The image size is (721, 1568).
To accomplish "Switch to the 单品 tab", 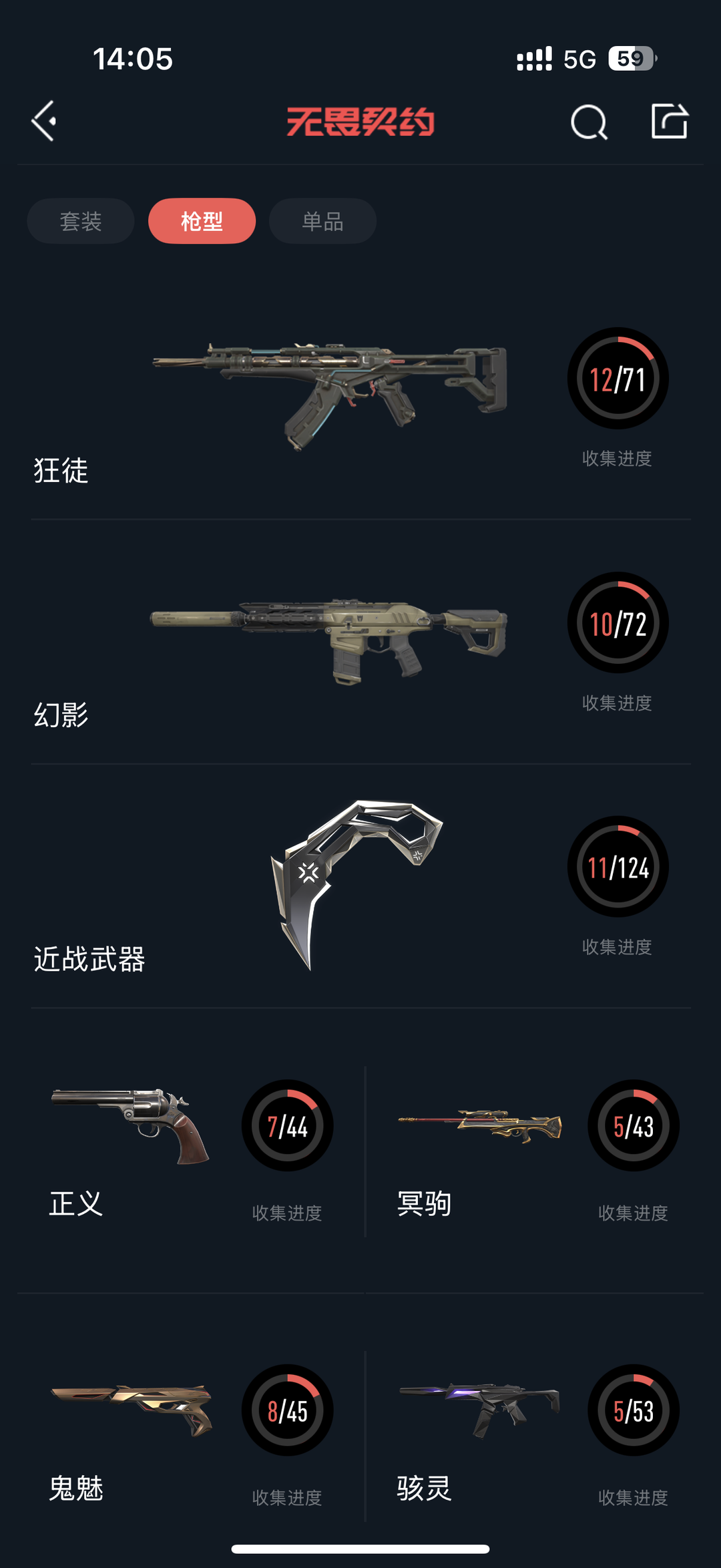I will pyautogui.click(x=322, y=221).
